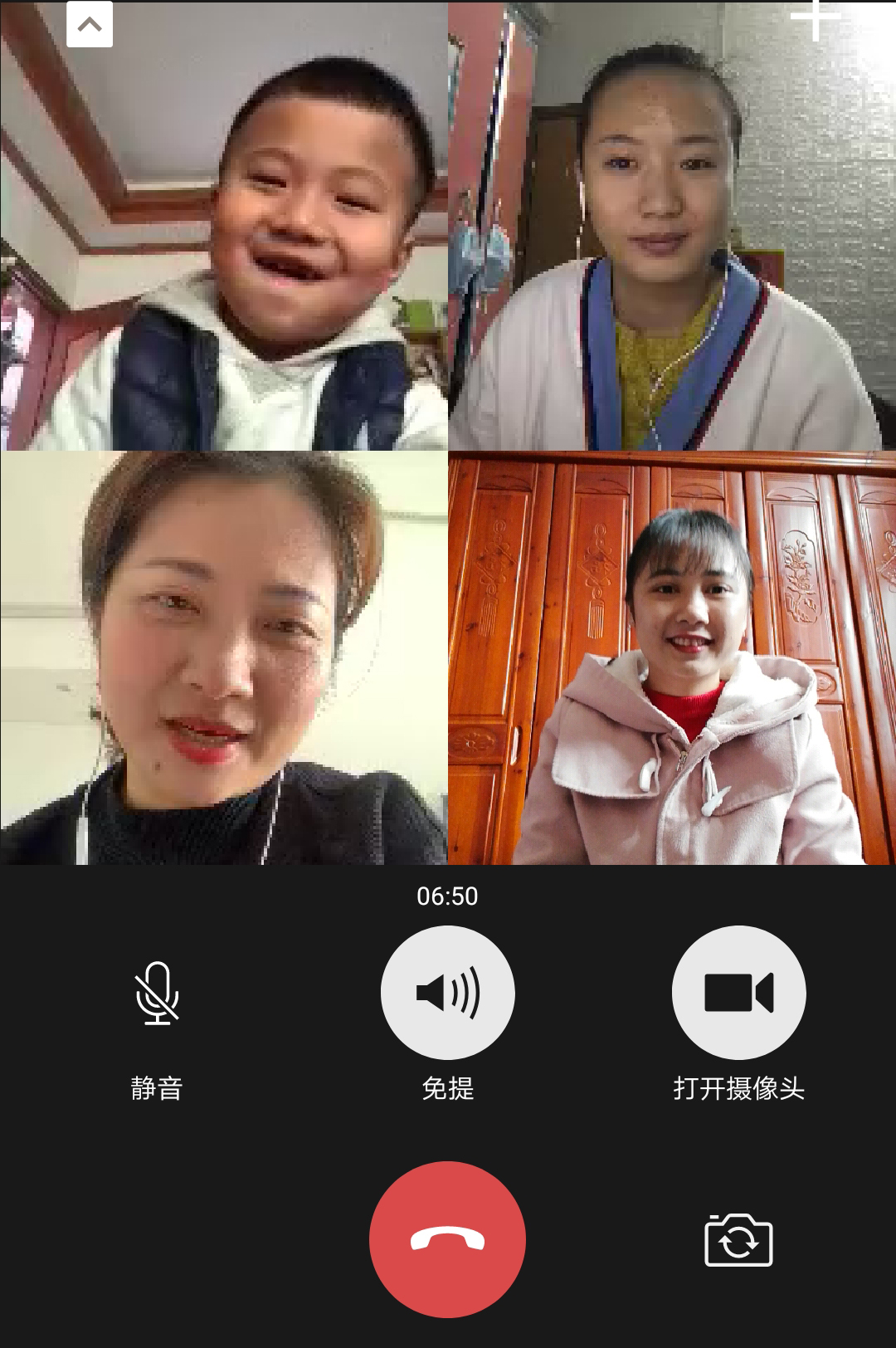Viewport: 896px width, 1348px height.
Task: Hang up the call
Action: 447,1238
